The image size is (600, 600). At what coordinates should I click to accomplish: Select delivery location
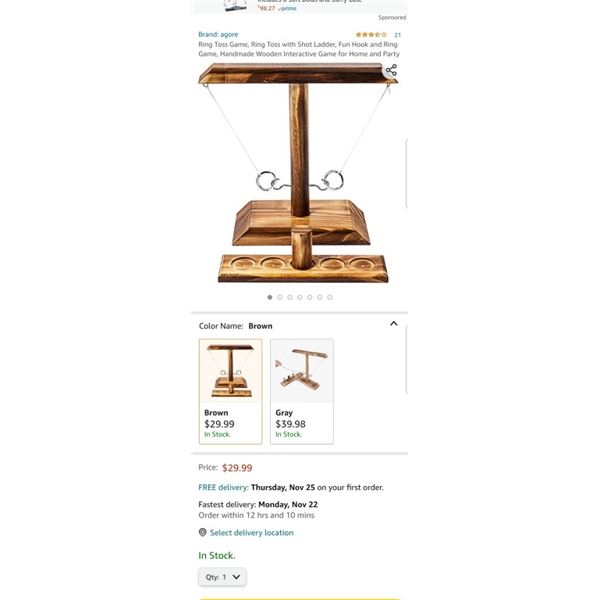pos(251,533)
